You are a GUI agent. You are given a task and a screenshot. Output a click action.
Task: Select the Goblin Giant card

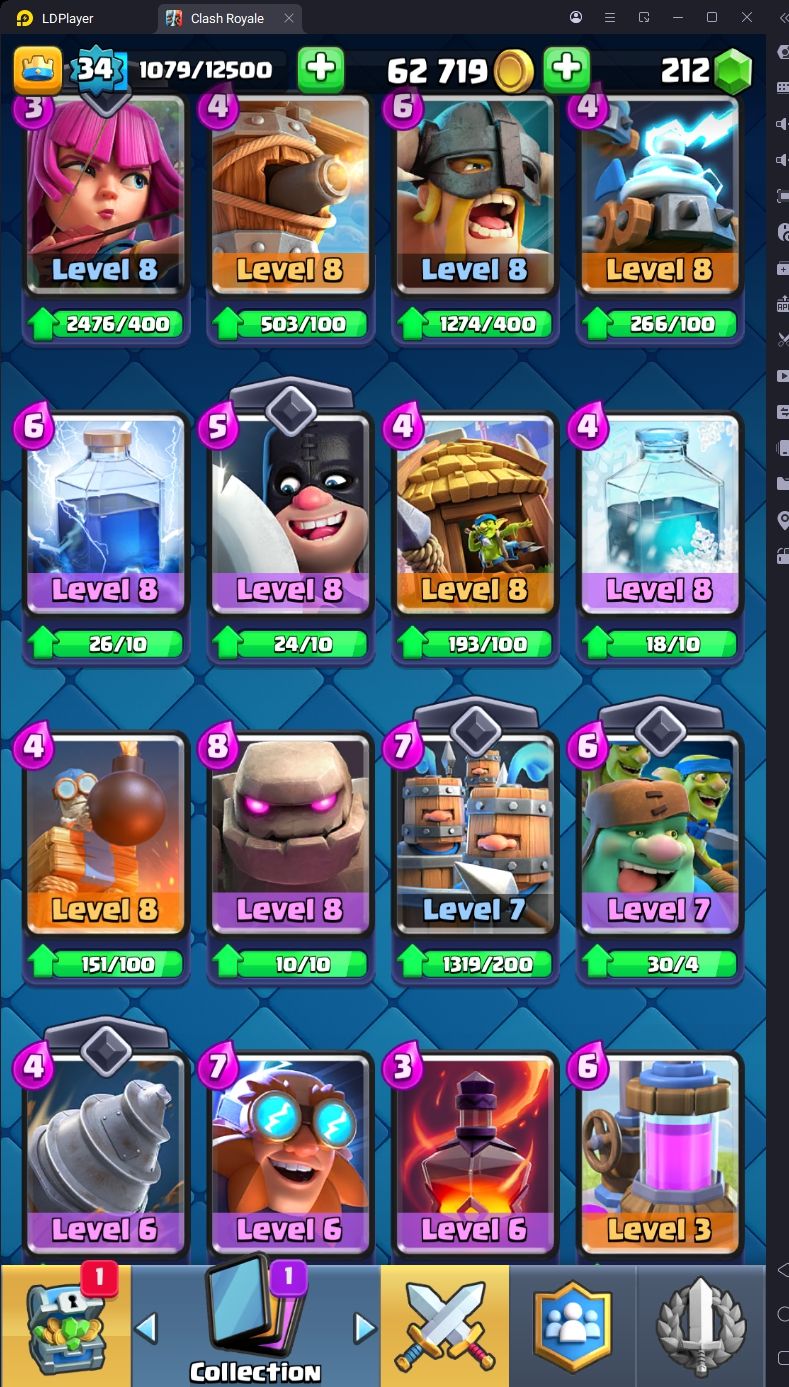(660, 835)
